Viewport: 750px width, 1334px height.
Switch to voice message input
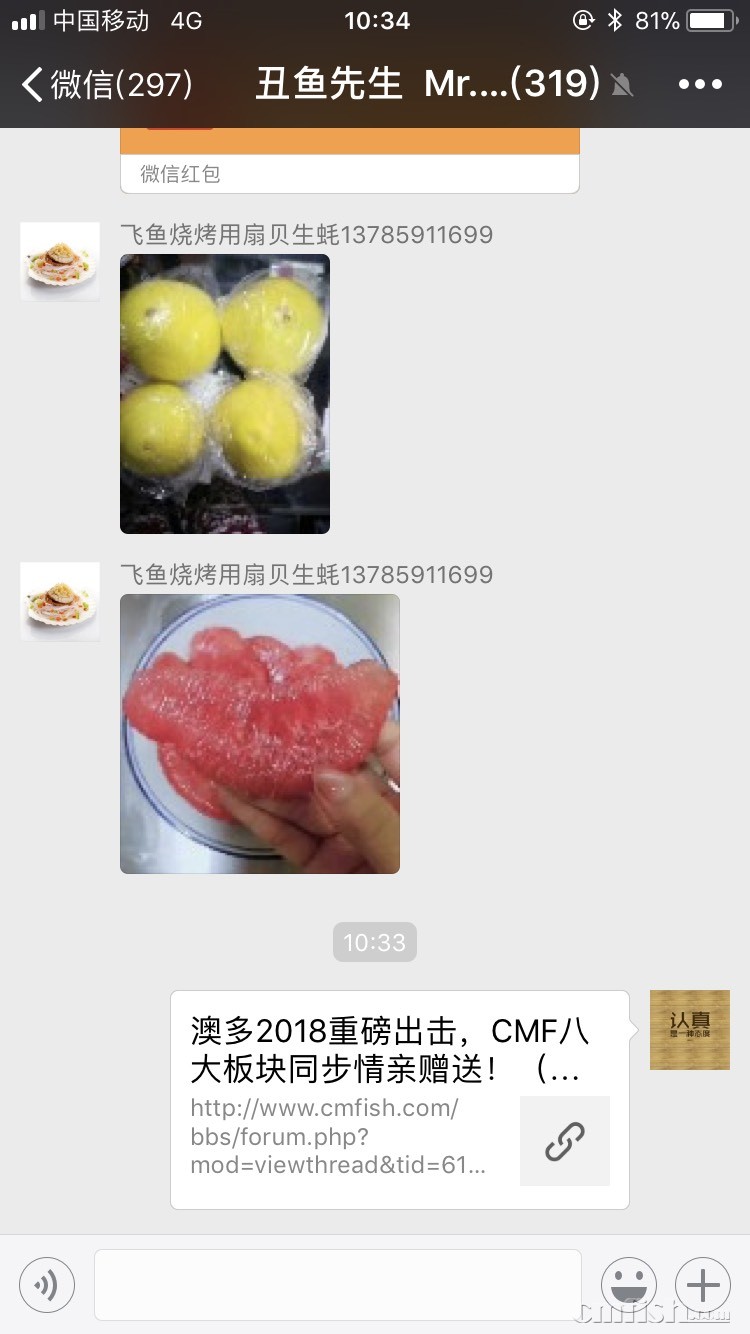pyautogui.click(x=47, y=1284)
